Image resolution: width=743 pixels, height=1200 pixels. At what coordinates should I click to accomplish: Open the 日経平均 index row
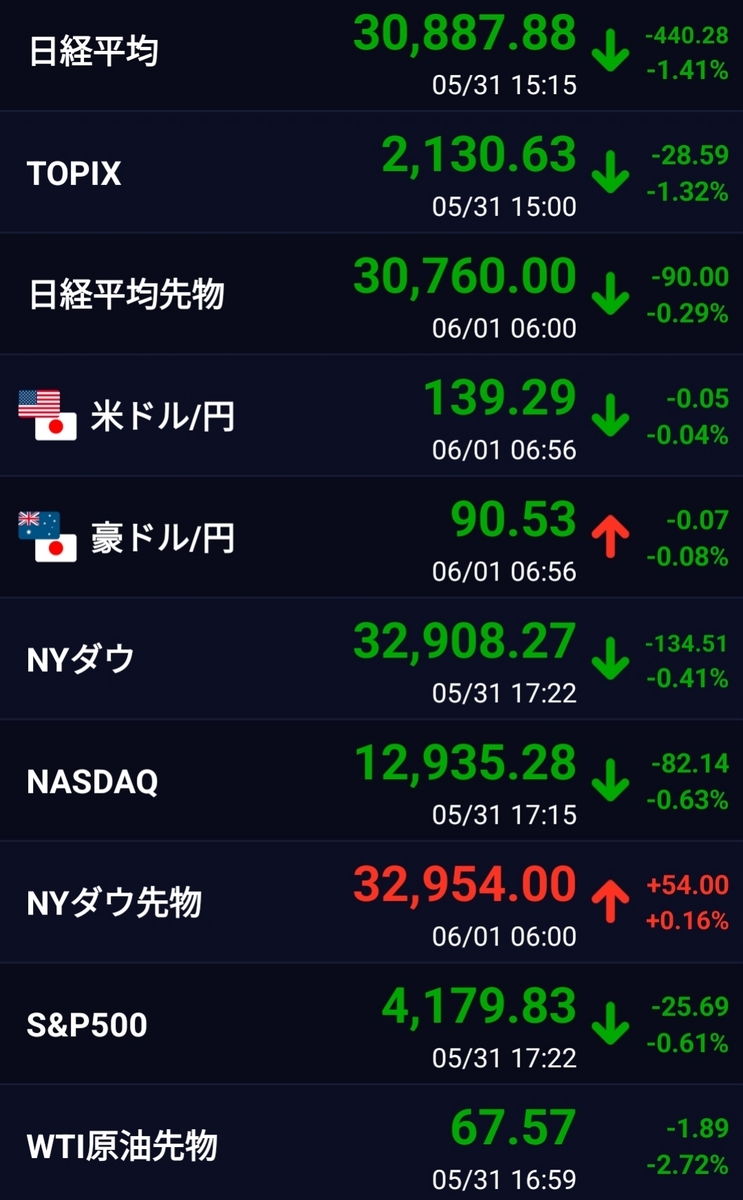pos(371,52)
